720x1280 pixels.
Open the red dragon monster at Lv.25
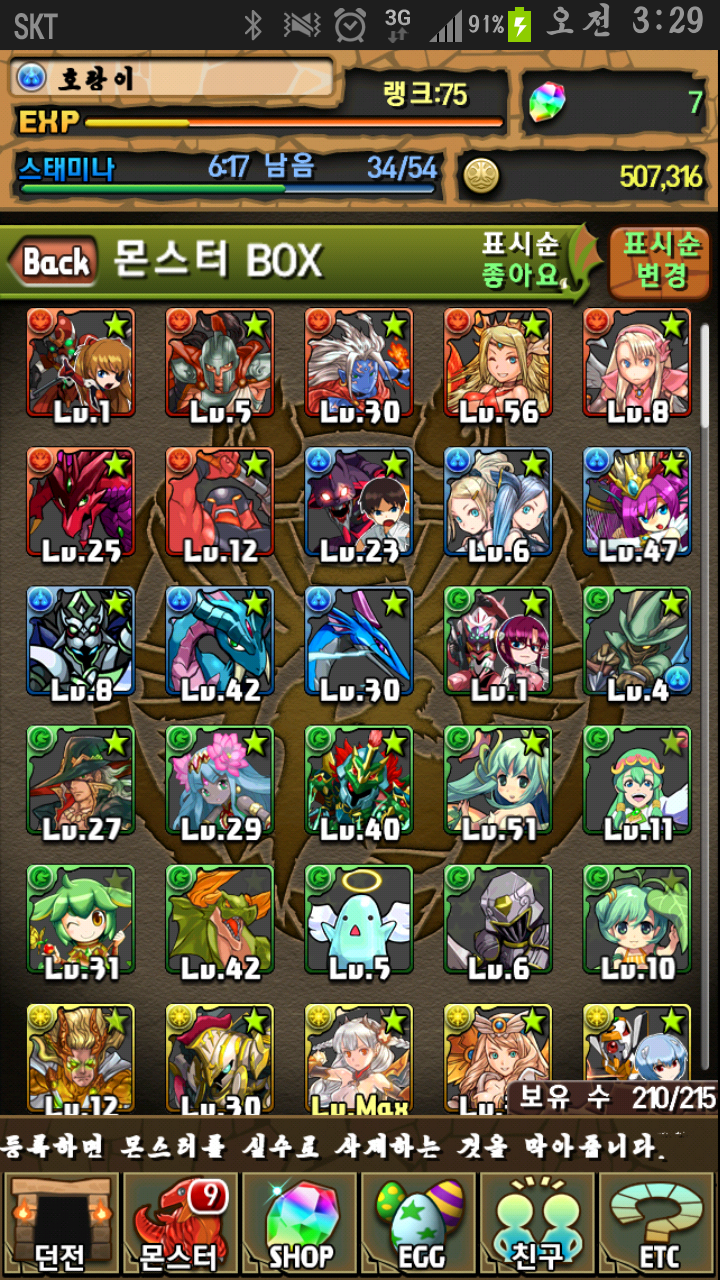tap(80, 502)
